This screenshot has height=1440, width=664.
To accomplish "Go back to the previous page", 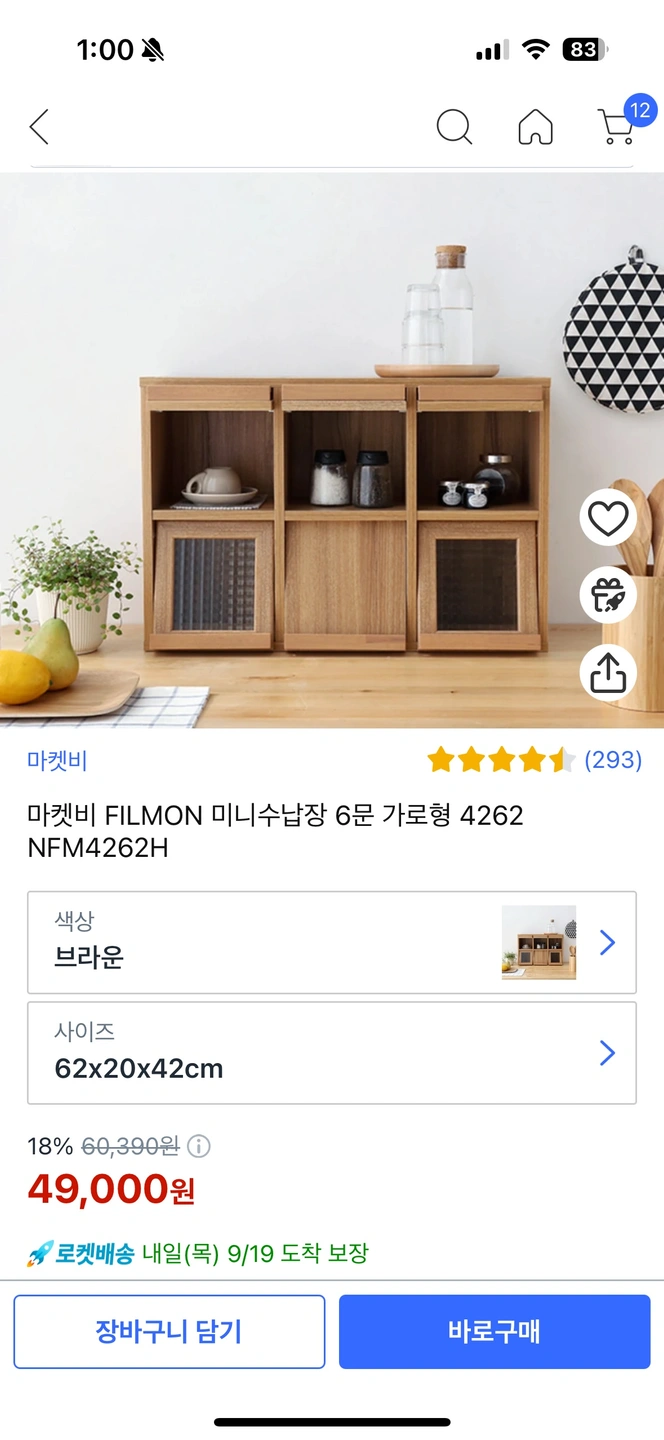I will pos(39,127).
